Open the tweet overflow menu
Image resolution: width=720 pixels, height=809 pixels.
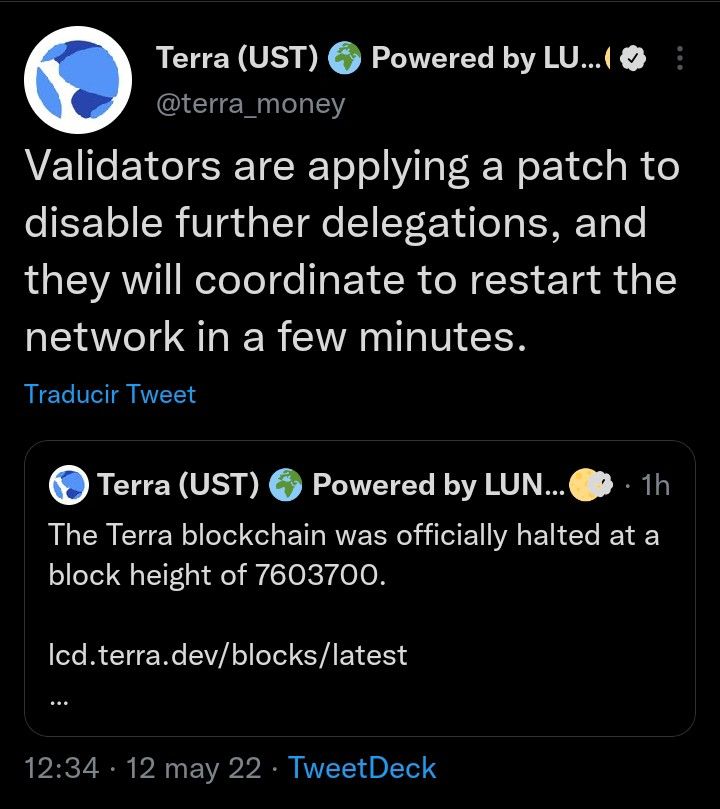point(680,61)
